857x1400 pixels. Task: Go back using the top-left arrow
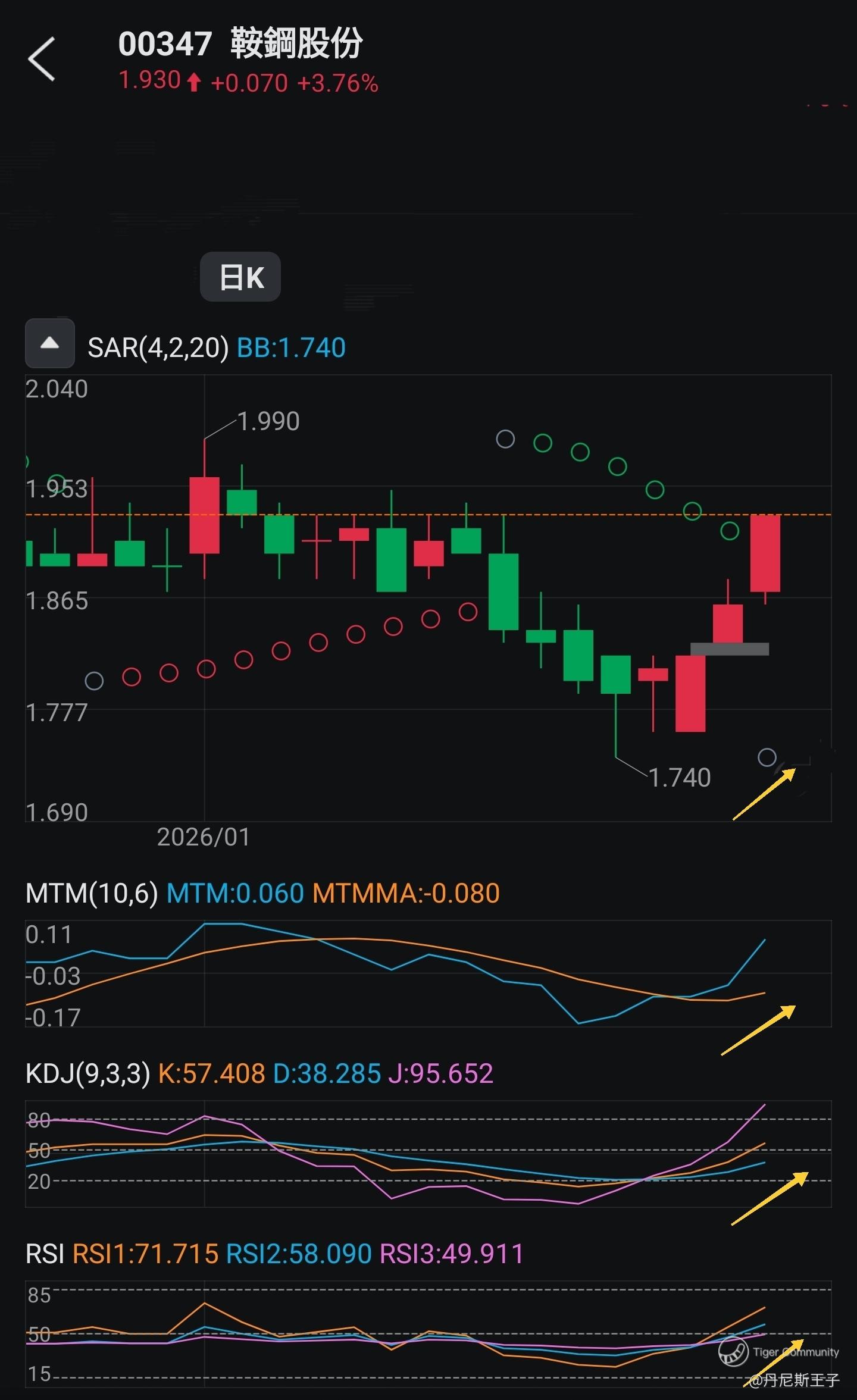pos(42,59)
